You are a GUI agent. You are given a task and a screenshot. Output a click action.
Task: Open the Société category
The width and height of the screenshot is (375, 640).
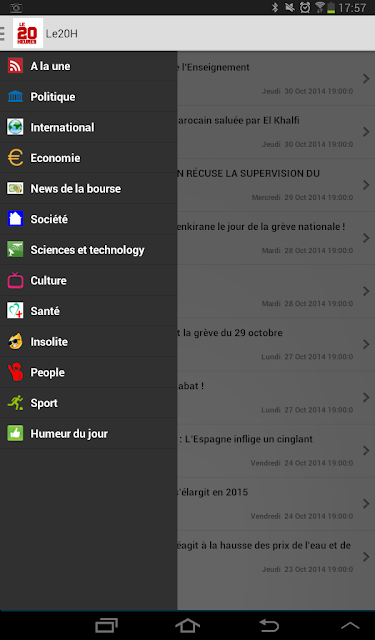pos(89,219)
